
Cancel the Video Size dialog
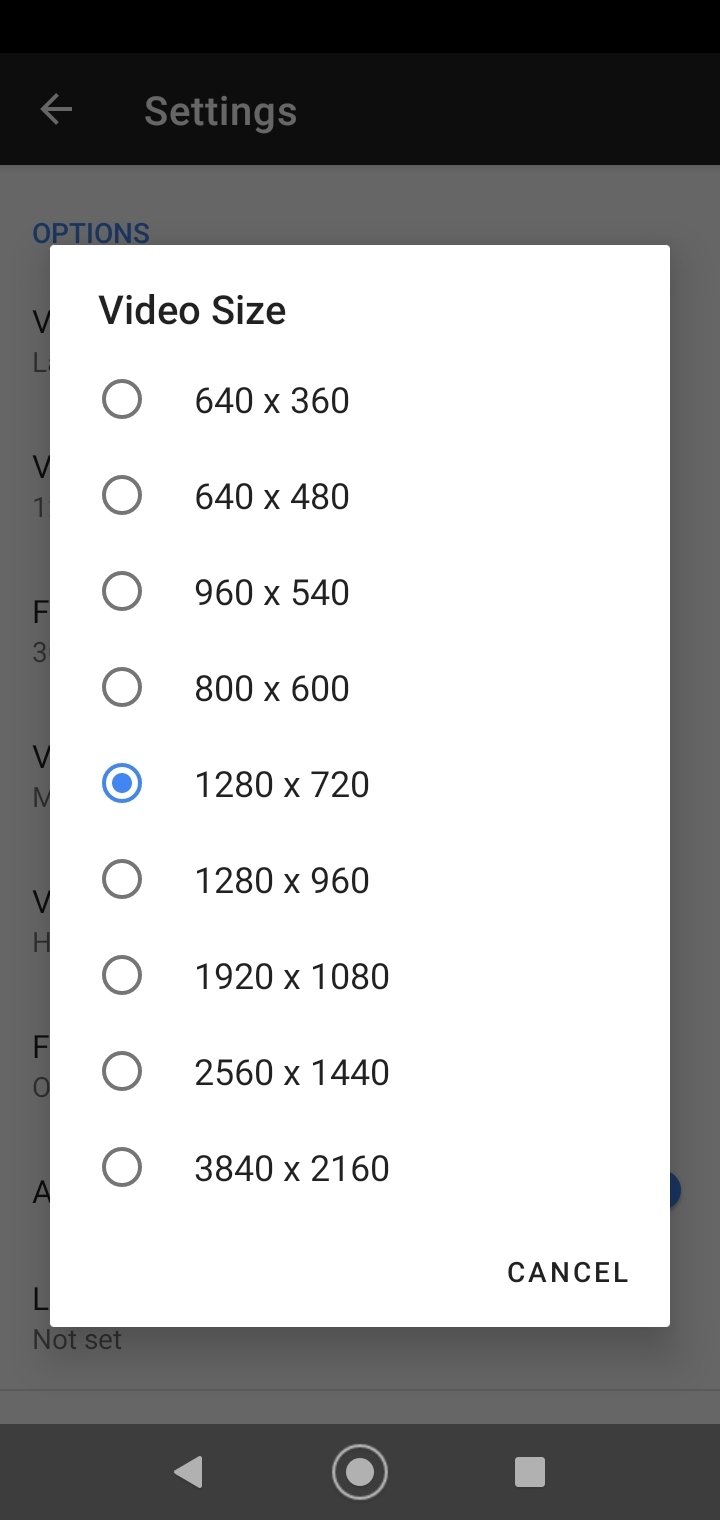568,1272
